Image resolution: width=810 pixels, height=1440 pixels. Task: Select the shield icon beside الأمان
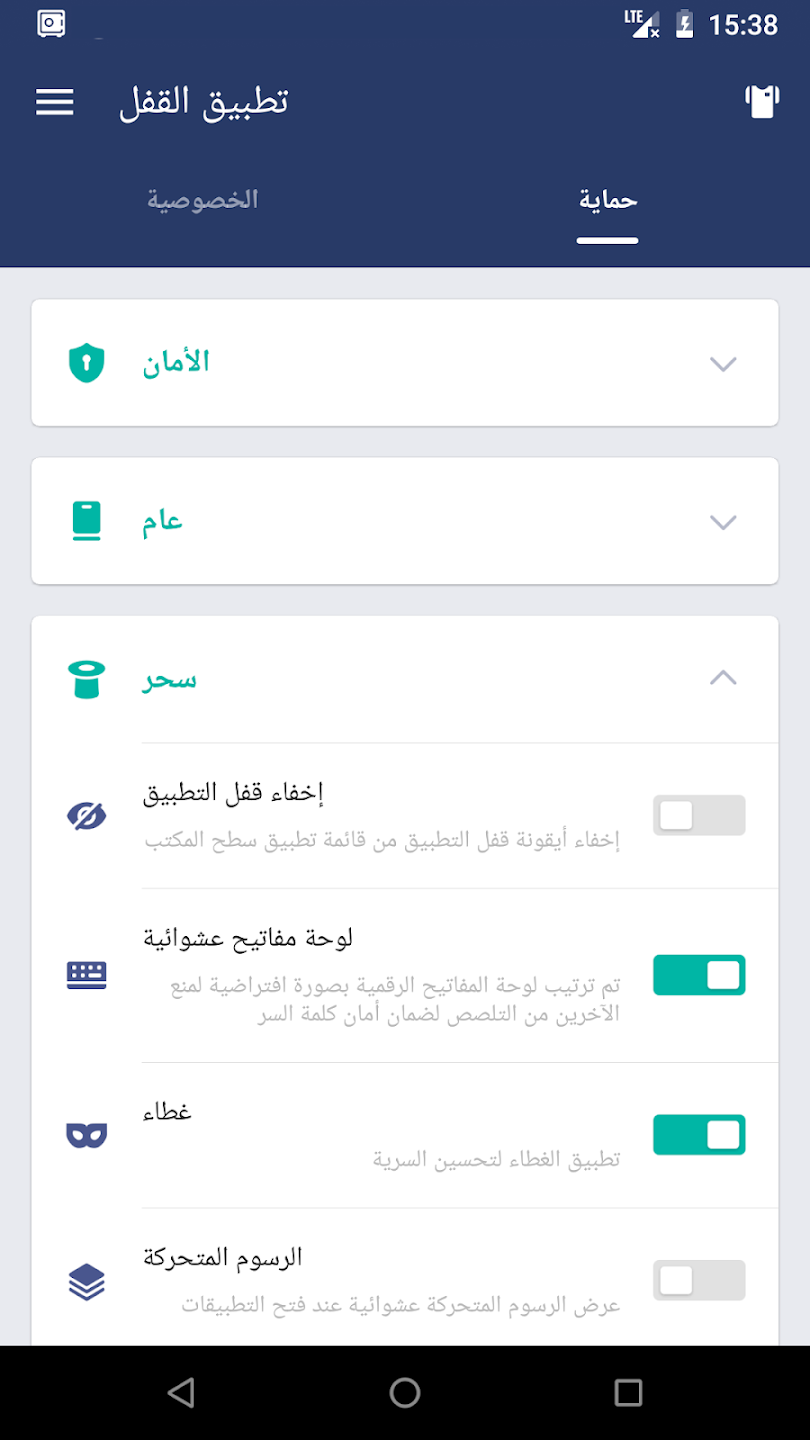click(86, 363)
